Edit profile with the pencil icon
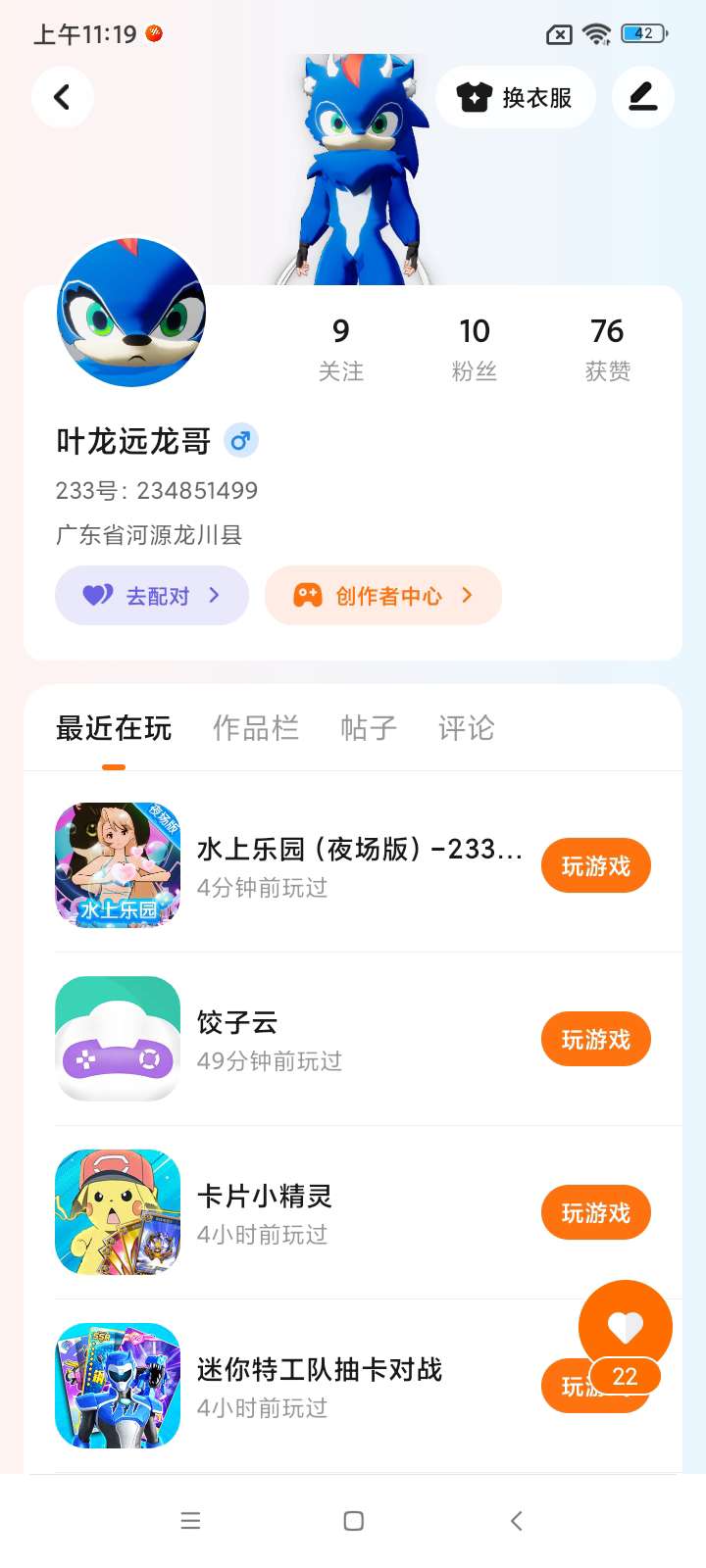 pos(642,97)
